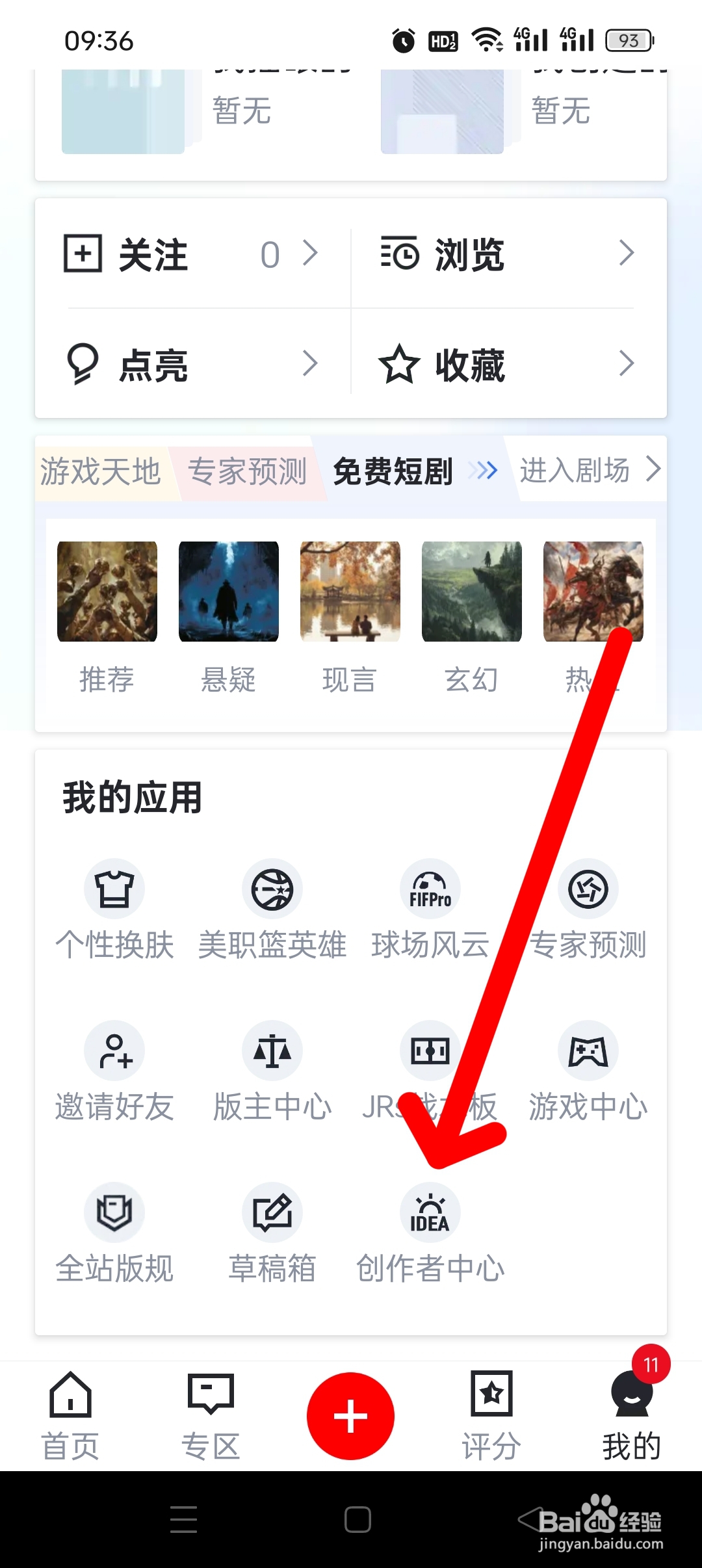Open 全站版规 site rules shield icon
702x1568 pixels.
(x=114, y=1211)
